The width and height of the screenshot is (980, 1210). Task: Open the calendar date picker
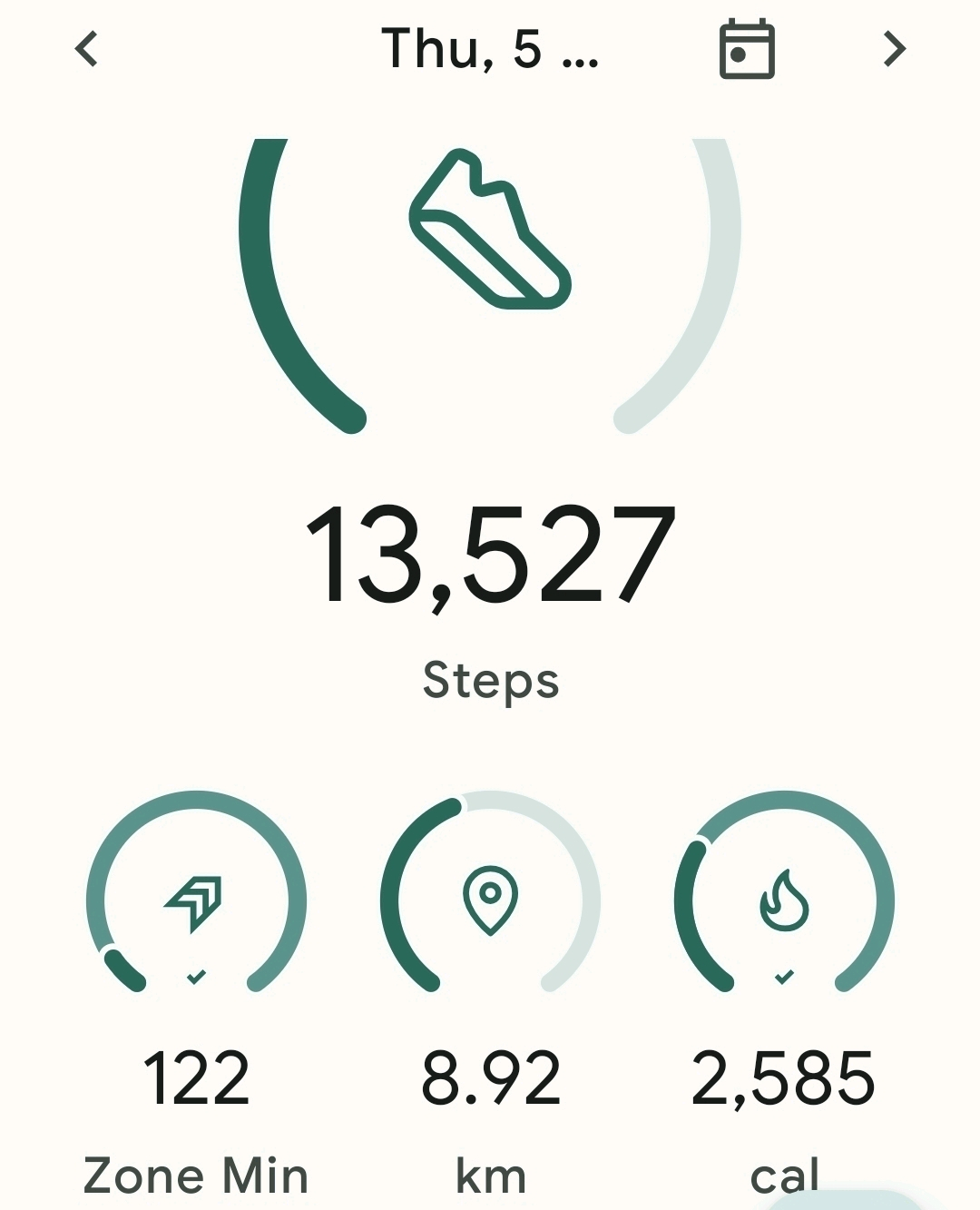pos(746,49)
